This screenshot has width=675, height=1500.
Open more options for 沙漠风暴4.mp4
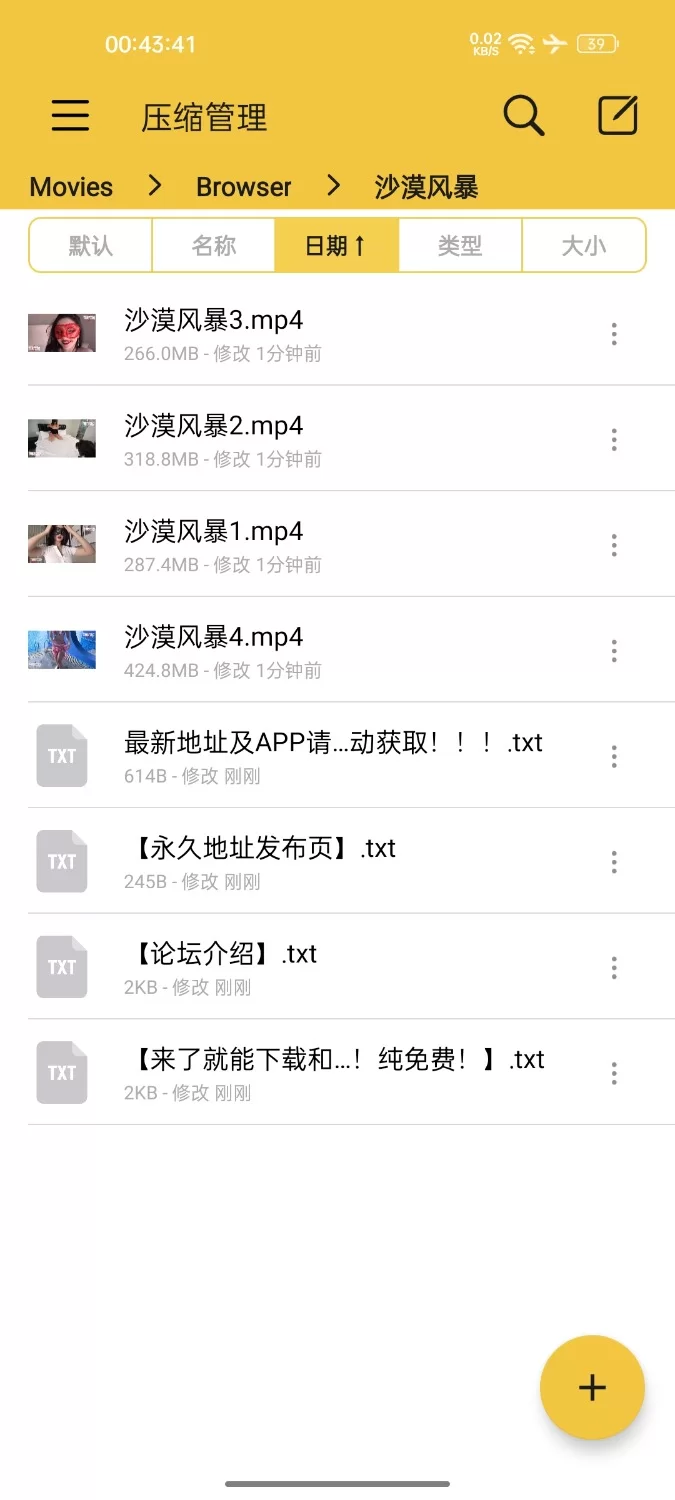point(614,652)
